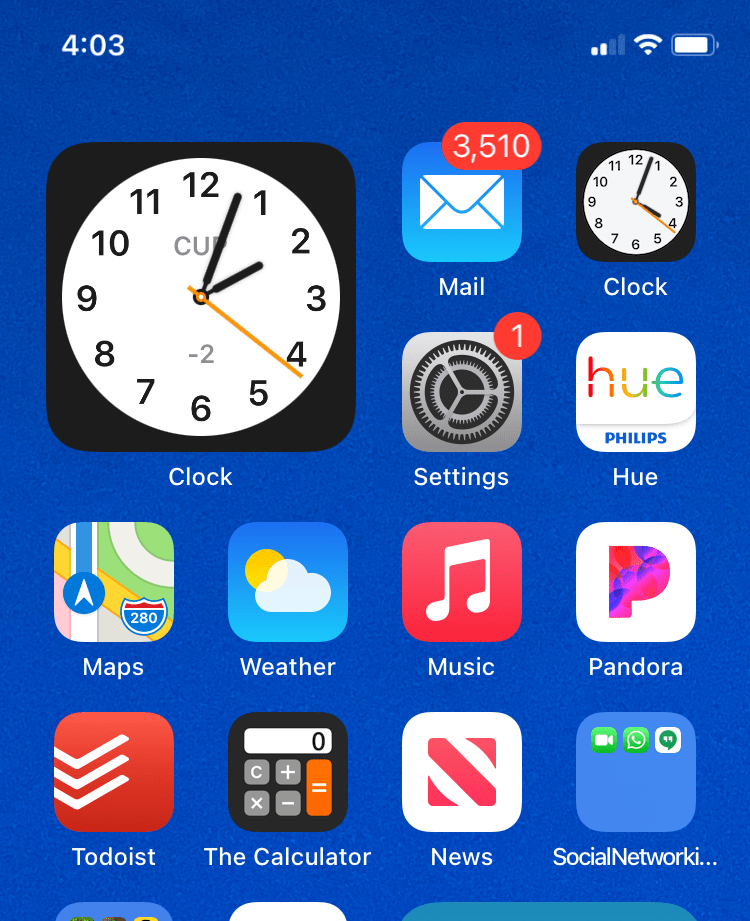Open the Mail app

coord(461,203)
